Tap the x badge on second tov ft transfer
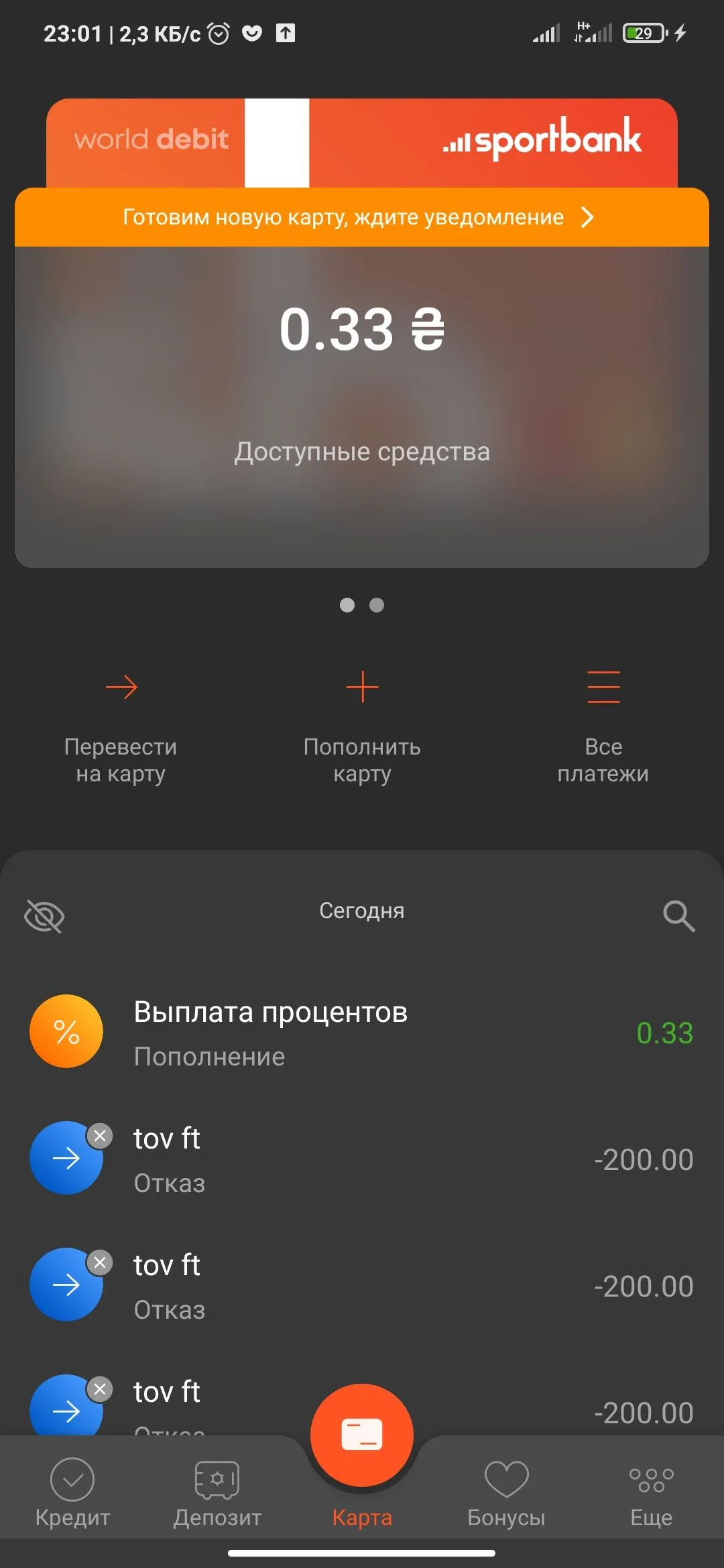Viewport: 724px width, 1568px height. (99, 1262)
